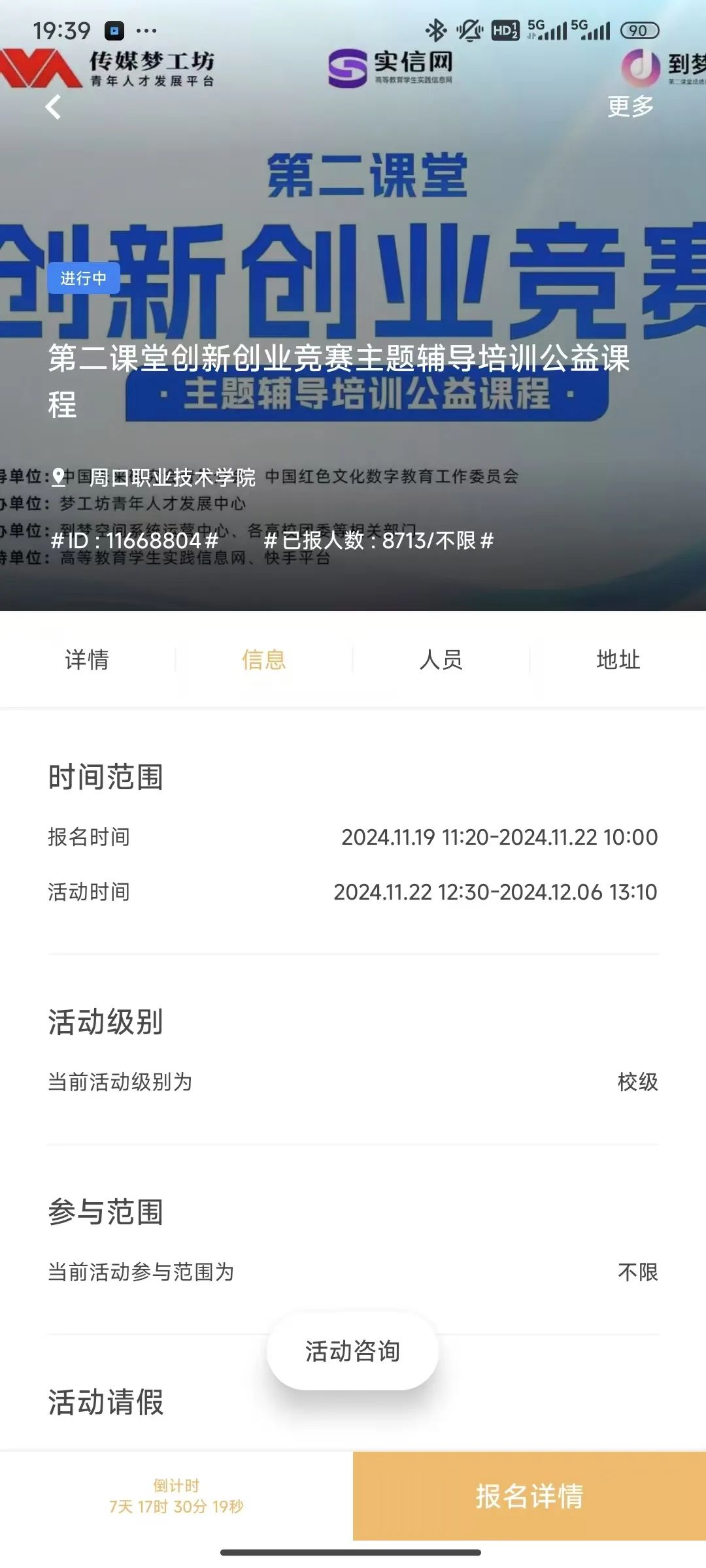Tap the 活动咨询 floating button
The height and width of the screenshot is (1568, 706).
pos(352,1352)
